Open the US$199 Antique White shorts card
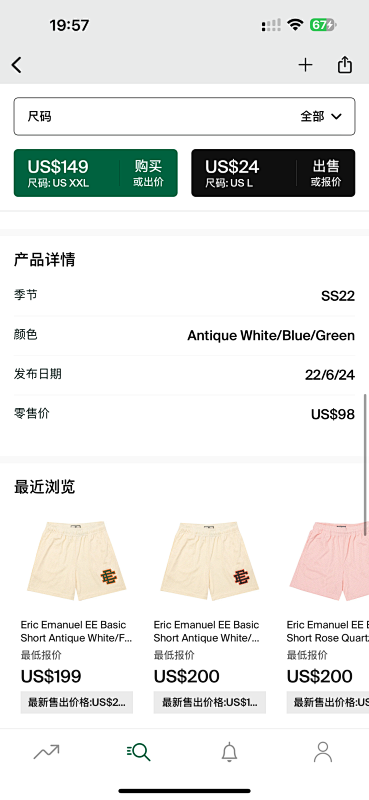 click(77, 614)
